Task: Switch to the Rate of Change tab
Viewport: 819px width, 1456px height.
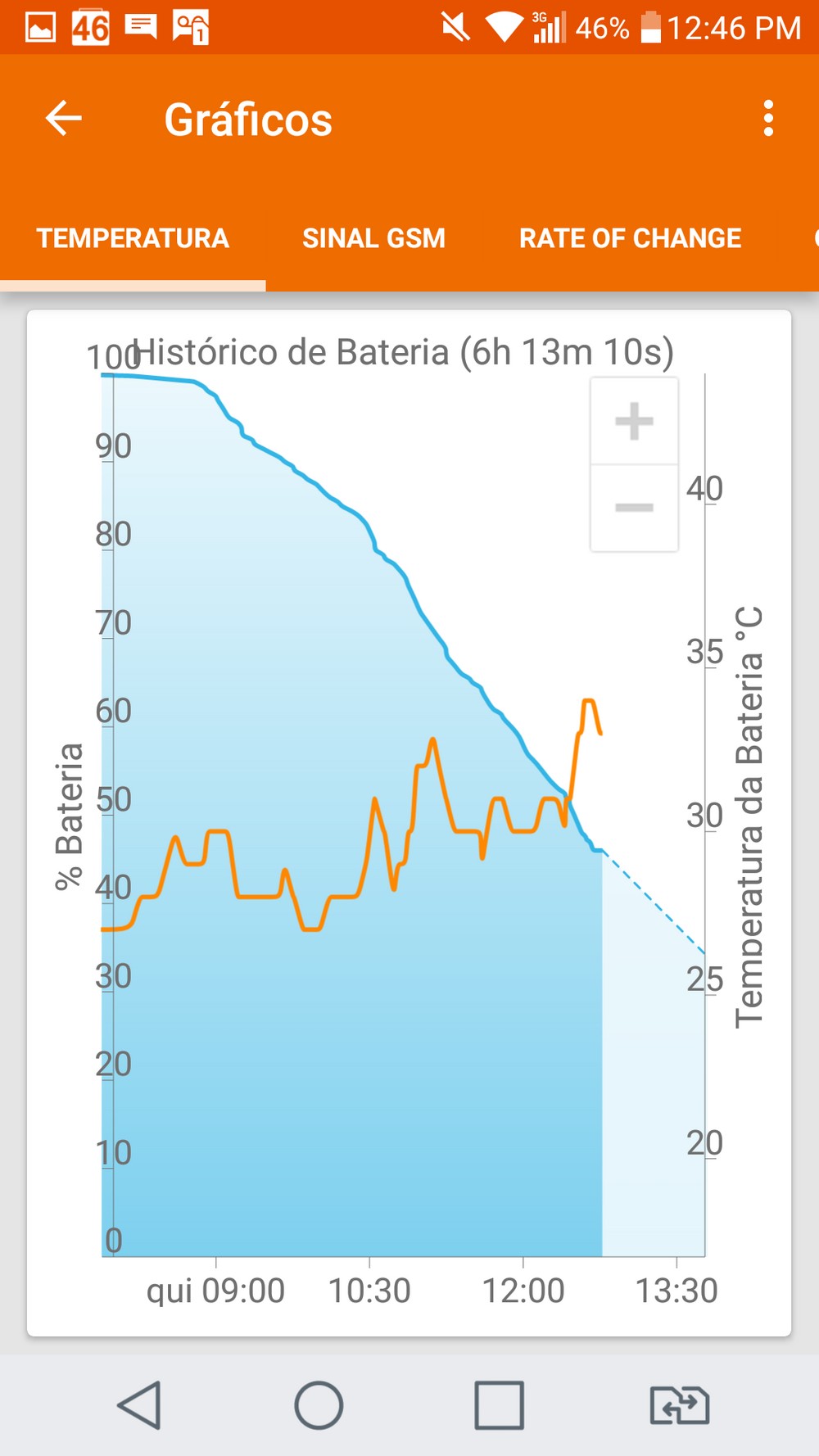Action: point(630,238)
